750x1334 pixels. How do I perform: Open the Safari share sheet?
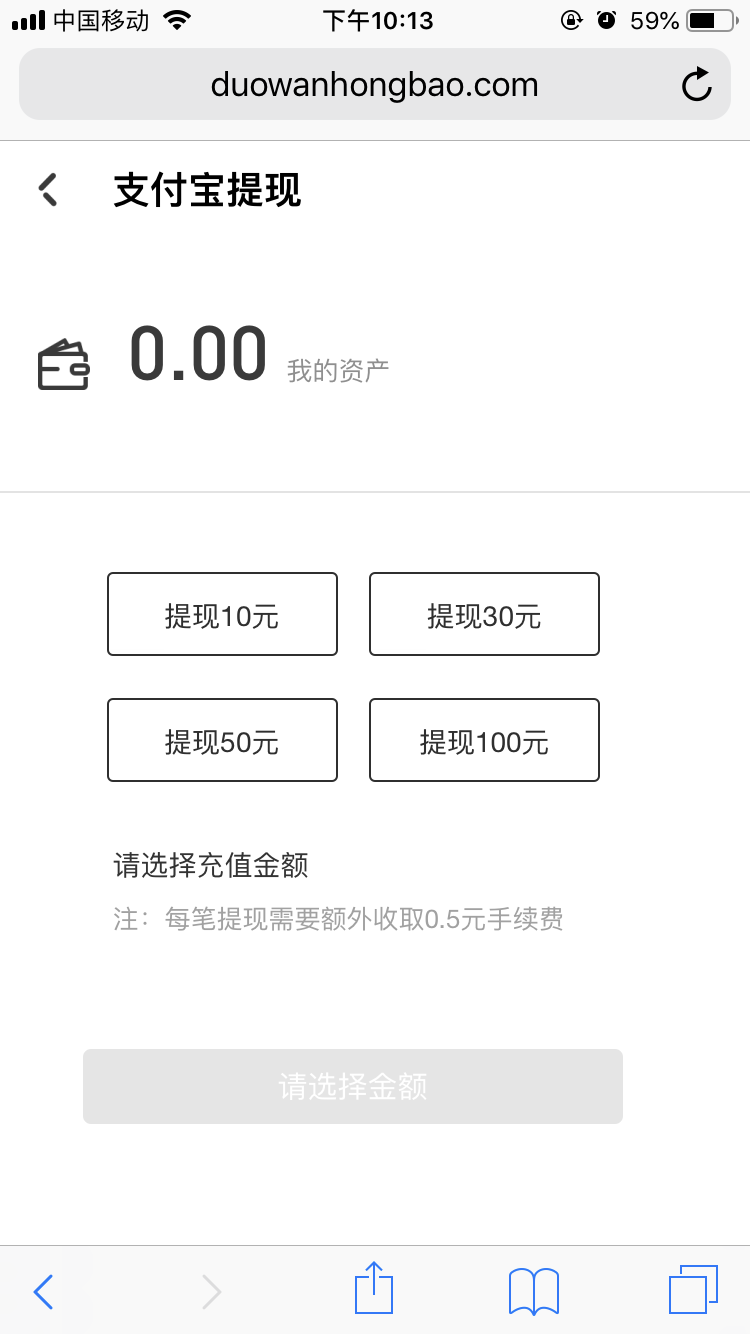[x=374, y=1289]
